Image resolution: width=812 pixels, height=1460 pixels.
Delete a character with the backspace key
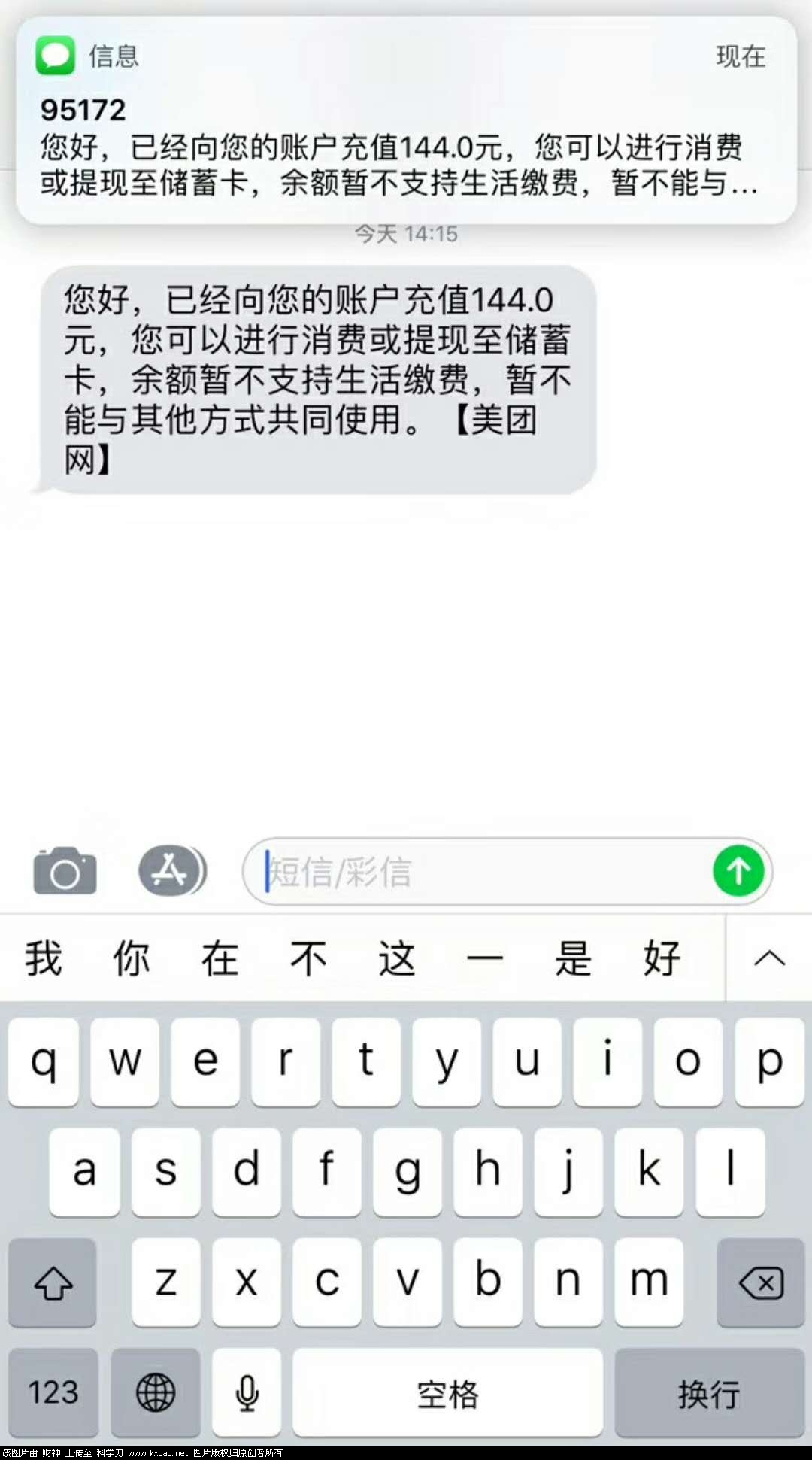pyautogui.click(x=761, y=1282)
